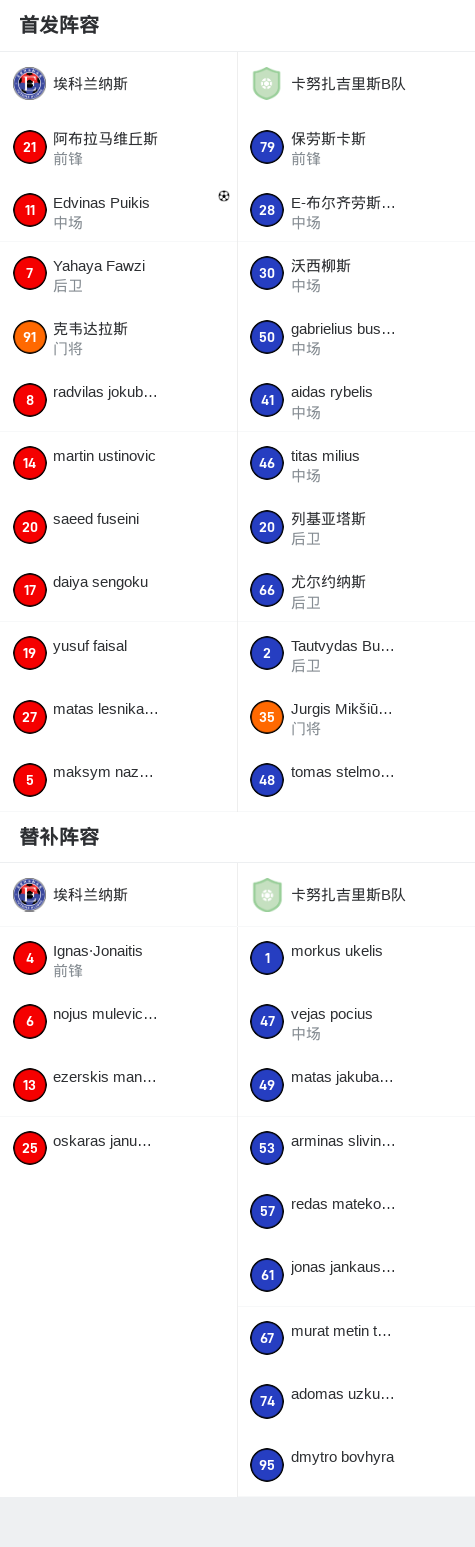Open martin ustinovic's row

tap(118, 463)
